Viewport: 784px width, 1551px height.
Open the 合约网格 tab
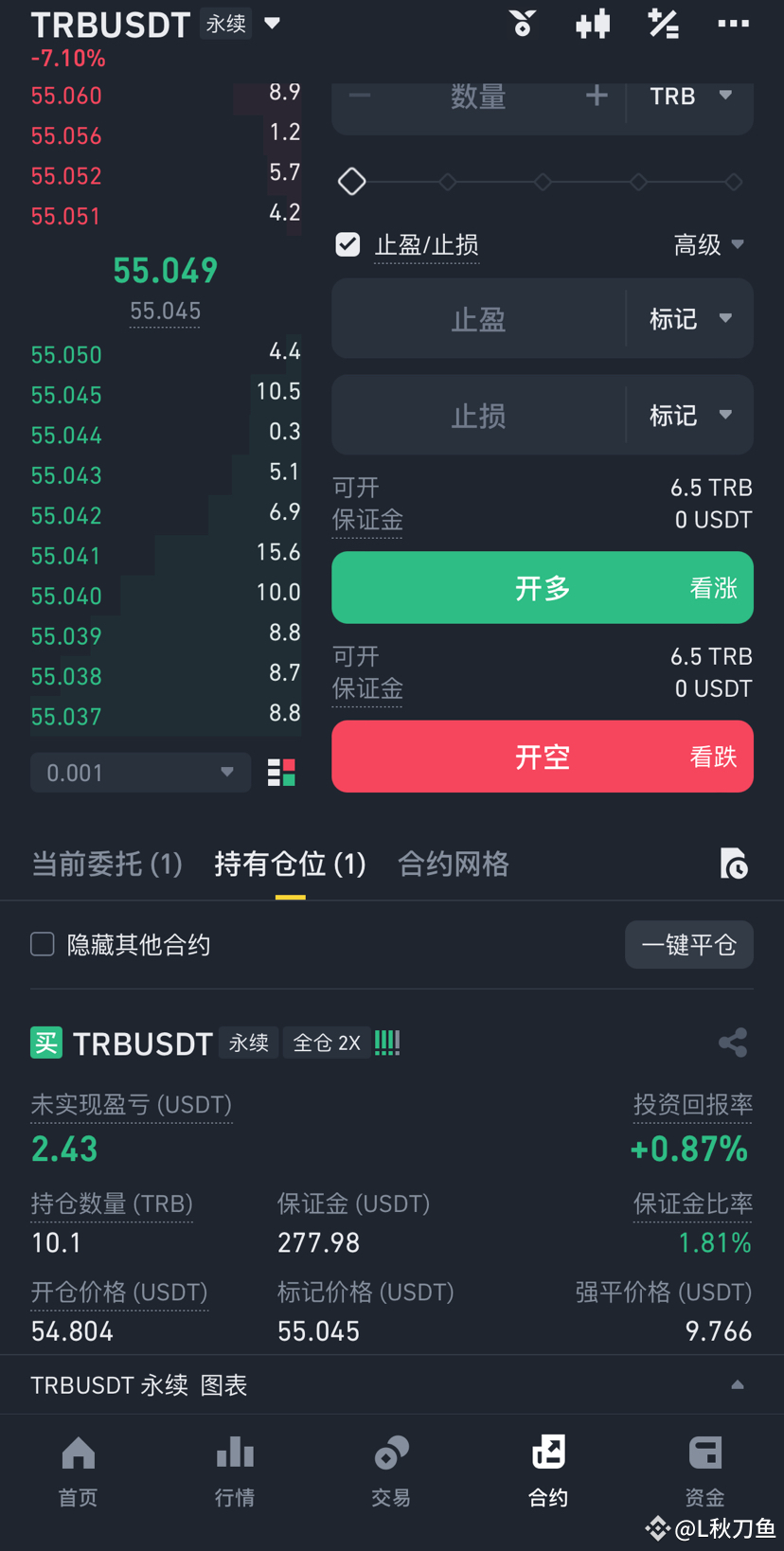click(453, 864)
